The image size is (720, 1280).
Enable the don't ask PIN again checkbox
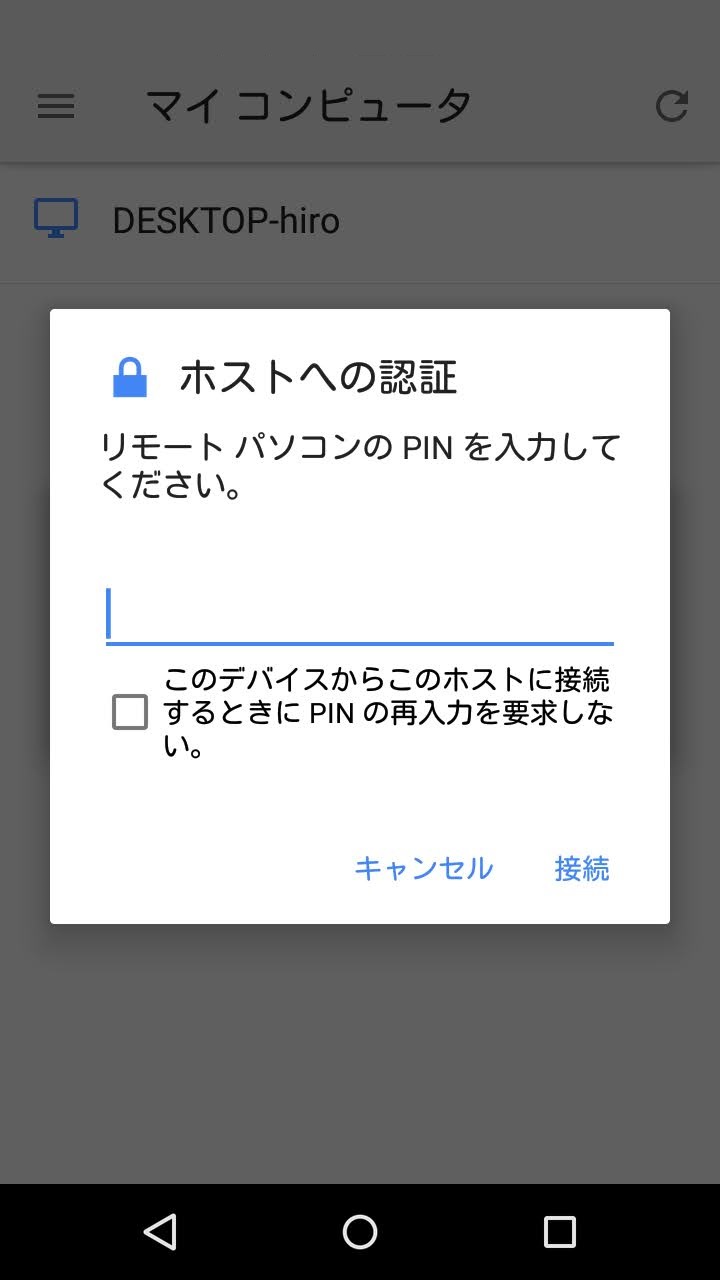(130, 713)
